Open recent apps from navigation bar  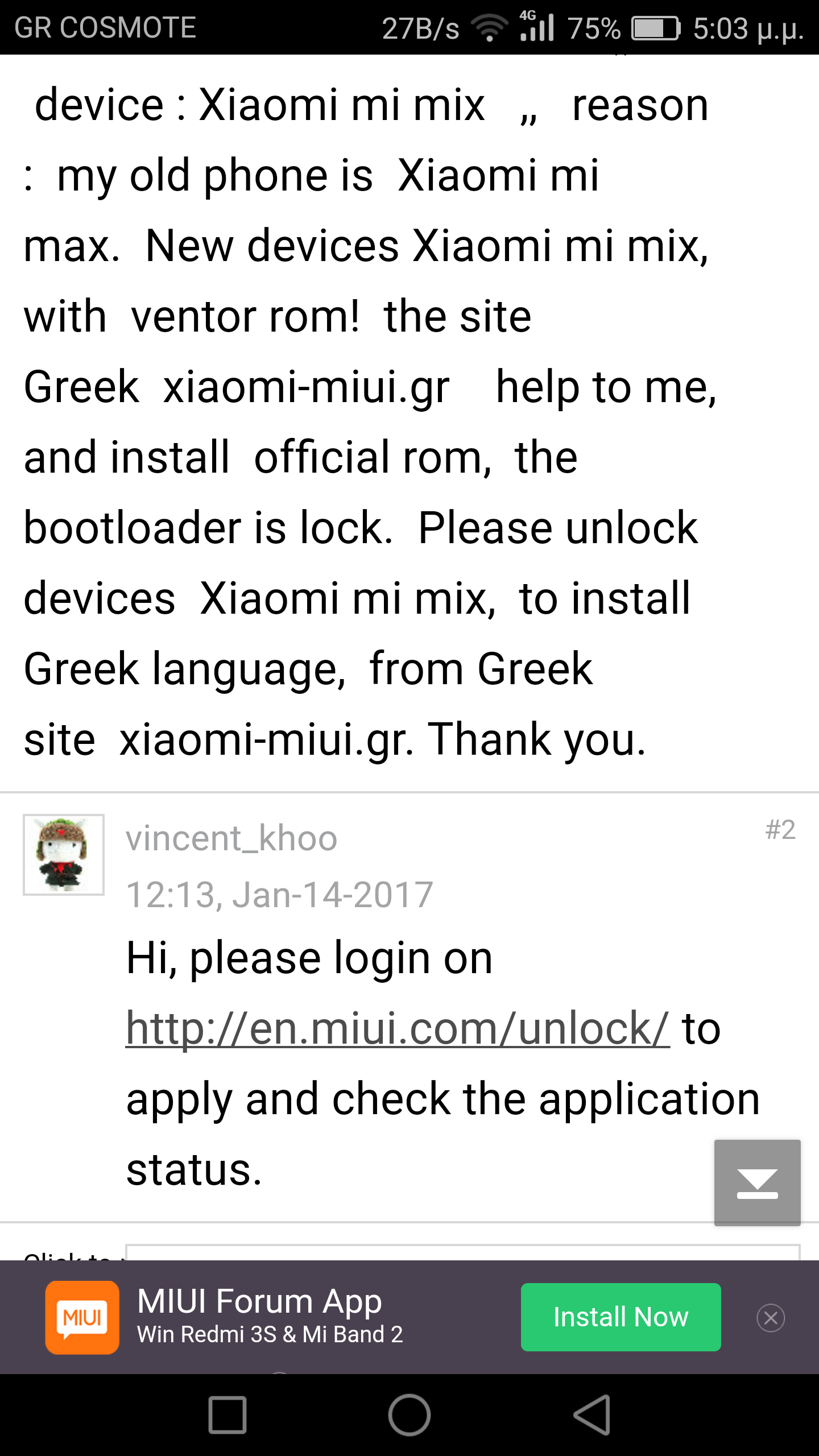coord(227,1414)
